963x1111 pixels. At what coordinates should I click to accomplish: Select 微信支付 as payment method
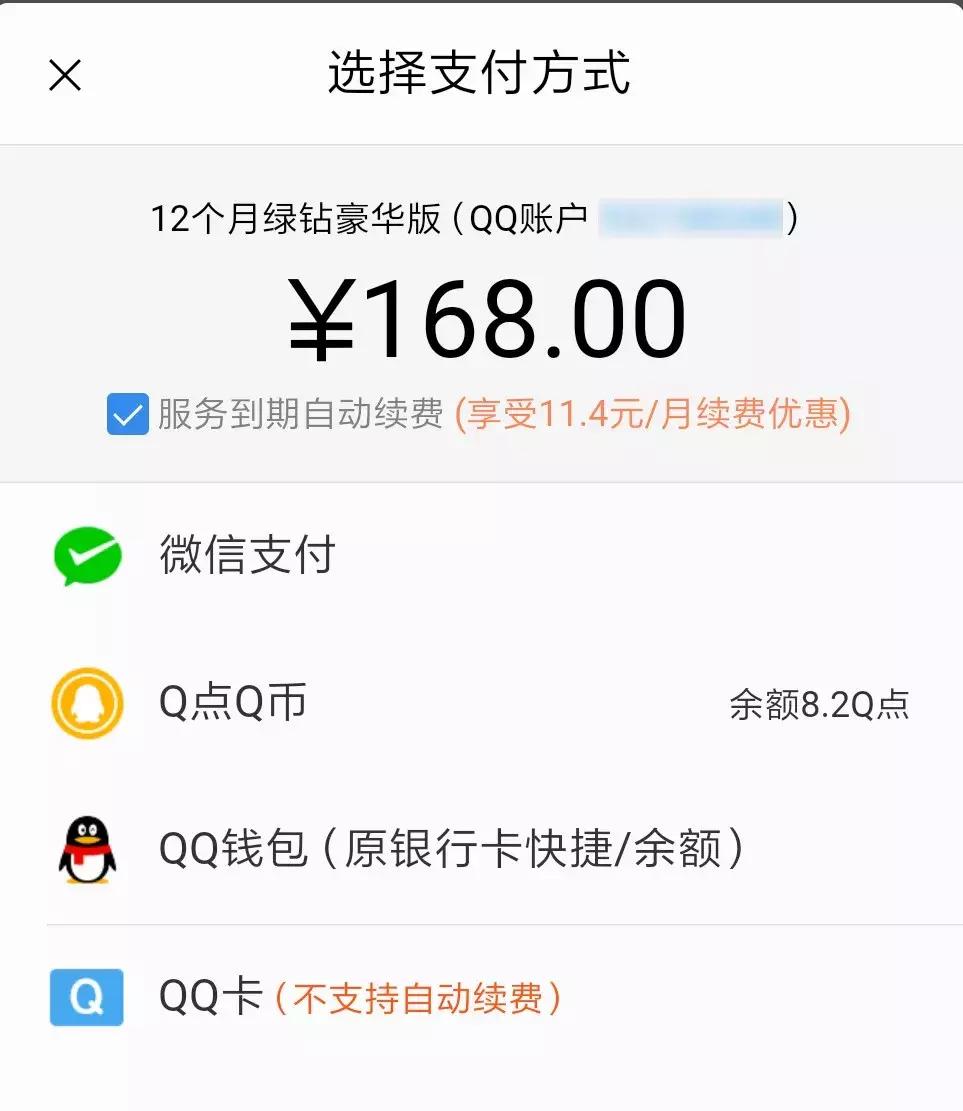tap(248, 557)
